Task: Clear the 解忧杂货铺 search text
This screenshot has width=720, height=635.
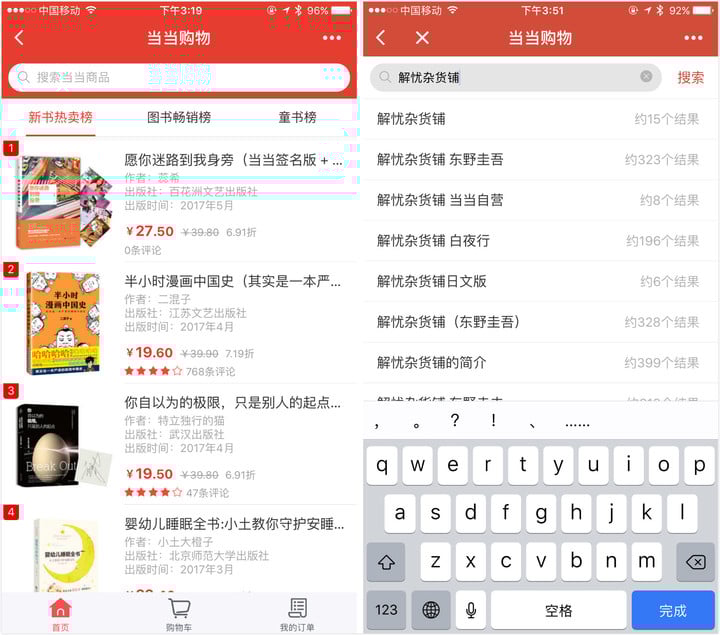Action: (x=646, y=77)
